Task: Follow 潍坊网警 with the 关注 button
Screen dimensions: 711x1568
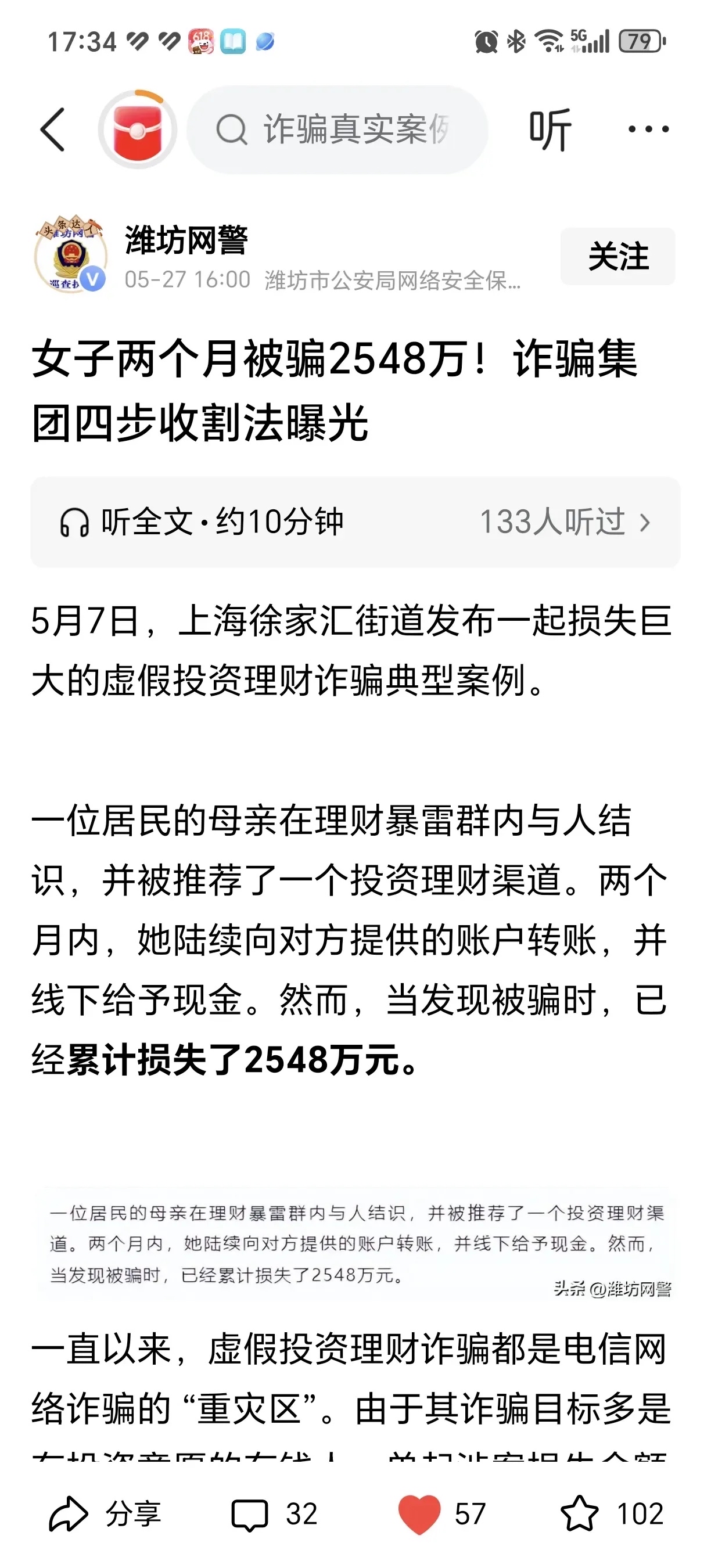Action: pyautogui.click(x=617, y=256)
